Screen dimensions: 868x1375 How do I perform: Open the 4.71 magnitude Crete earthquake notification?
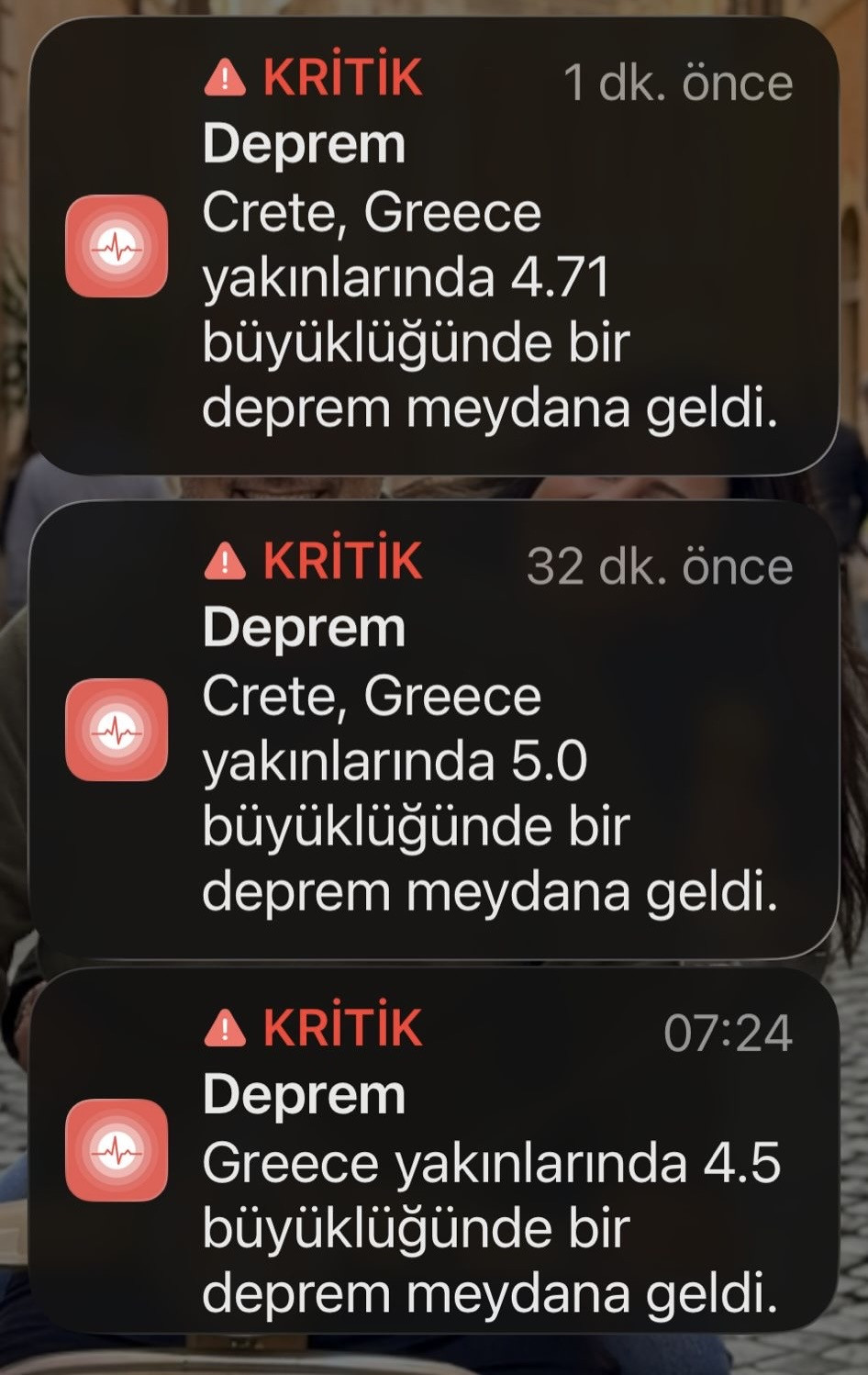coord(434,246)
